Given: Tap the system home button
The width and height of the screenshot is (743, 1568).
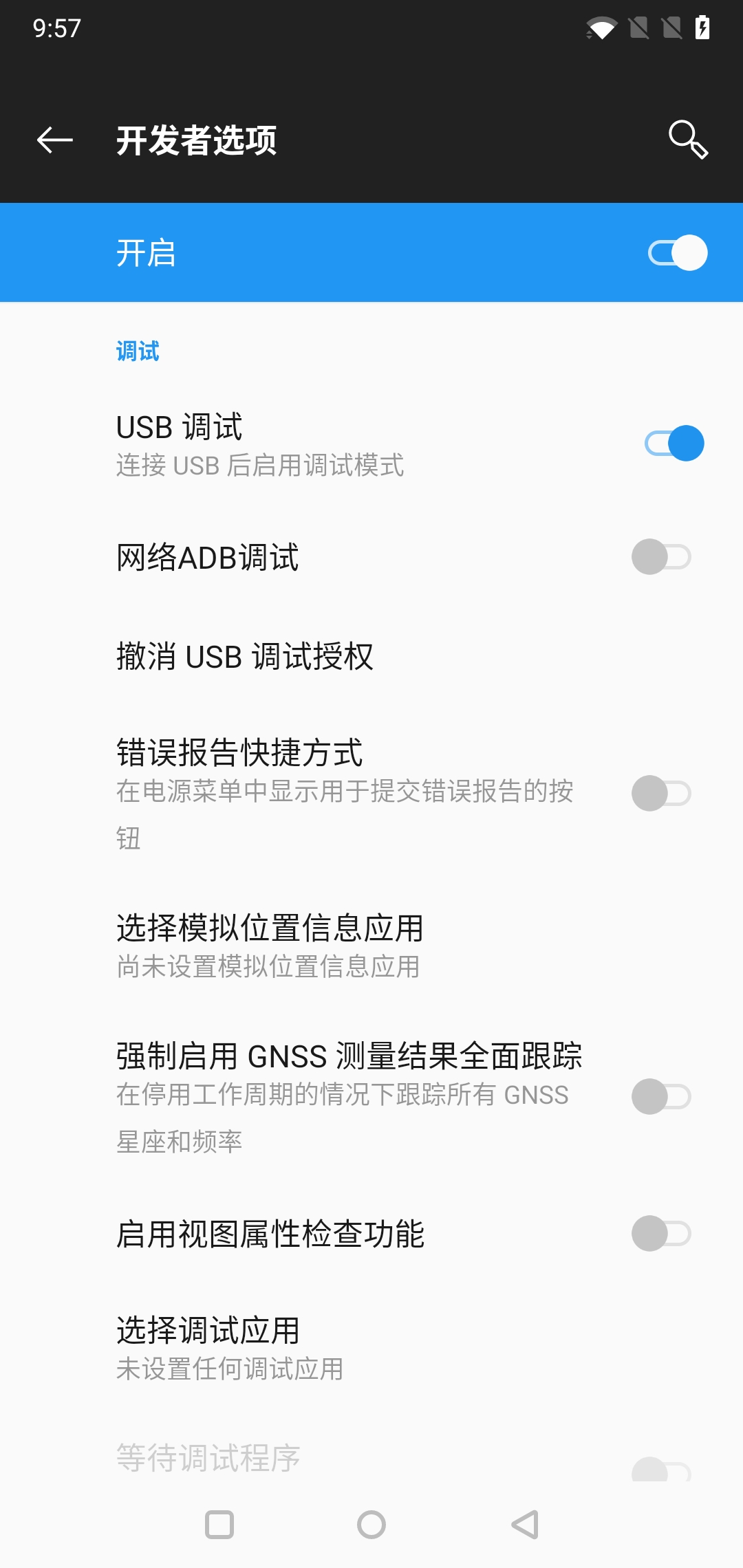Looking at the screenshot, I should point(371,1525).
